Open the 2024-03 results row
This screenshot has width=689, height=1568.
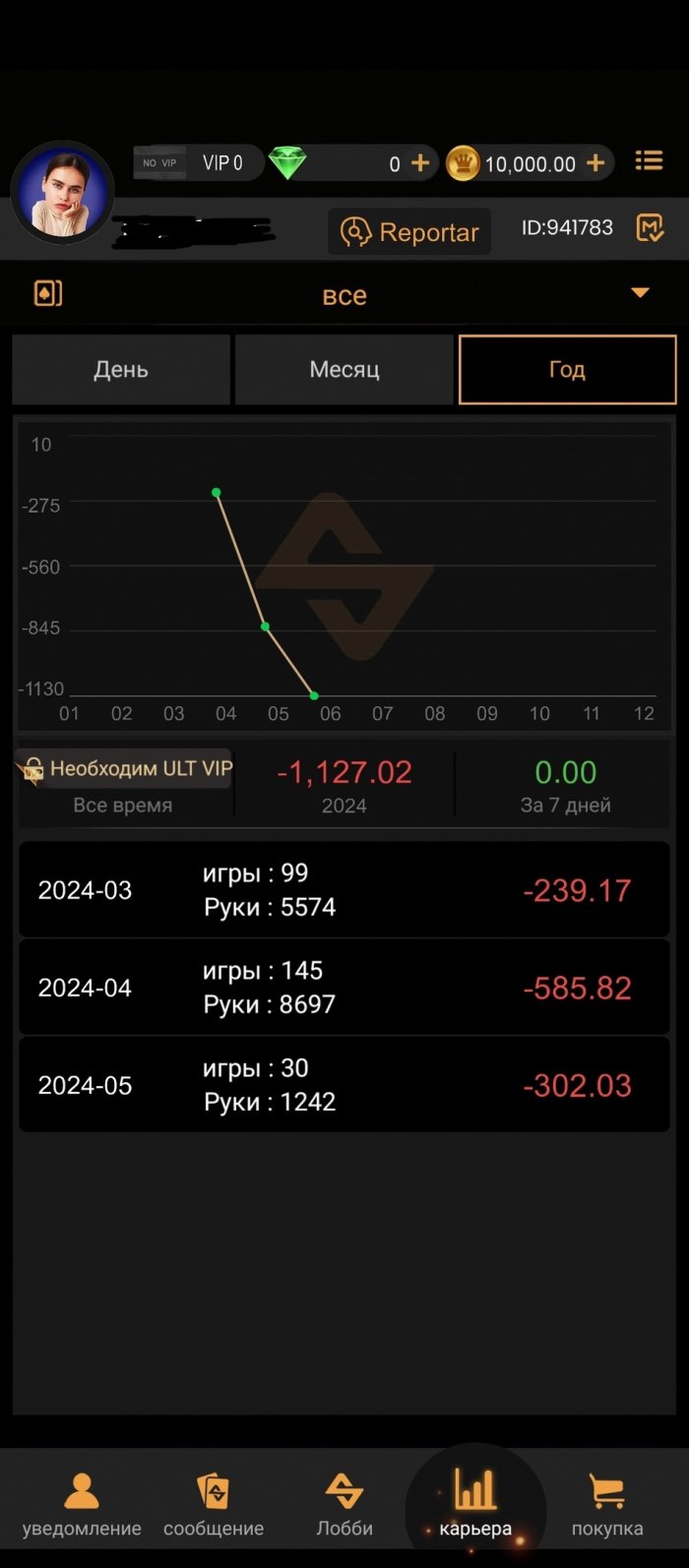344,890
